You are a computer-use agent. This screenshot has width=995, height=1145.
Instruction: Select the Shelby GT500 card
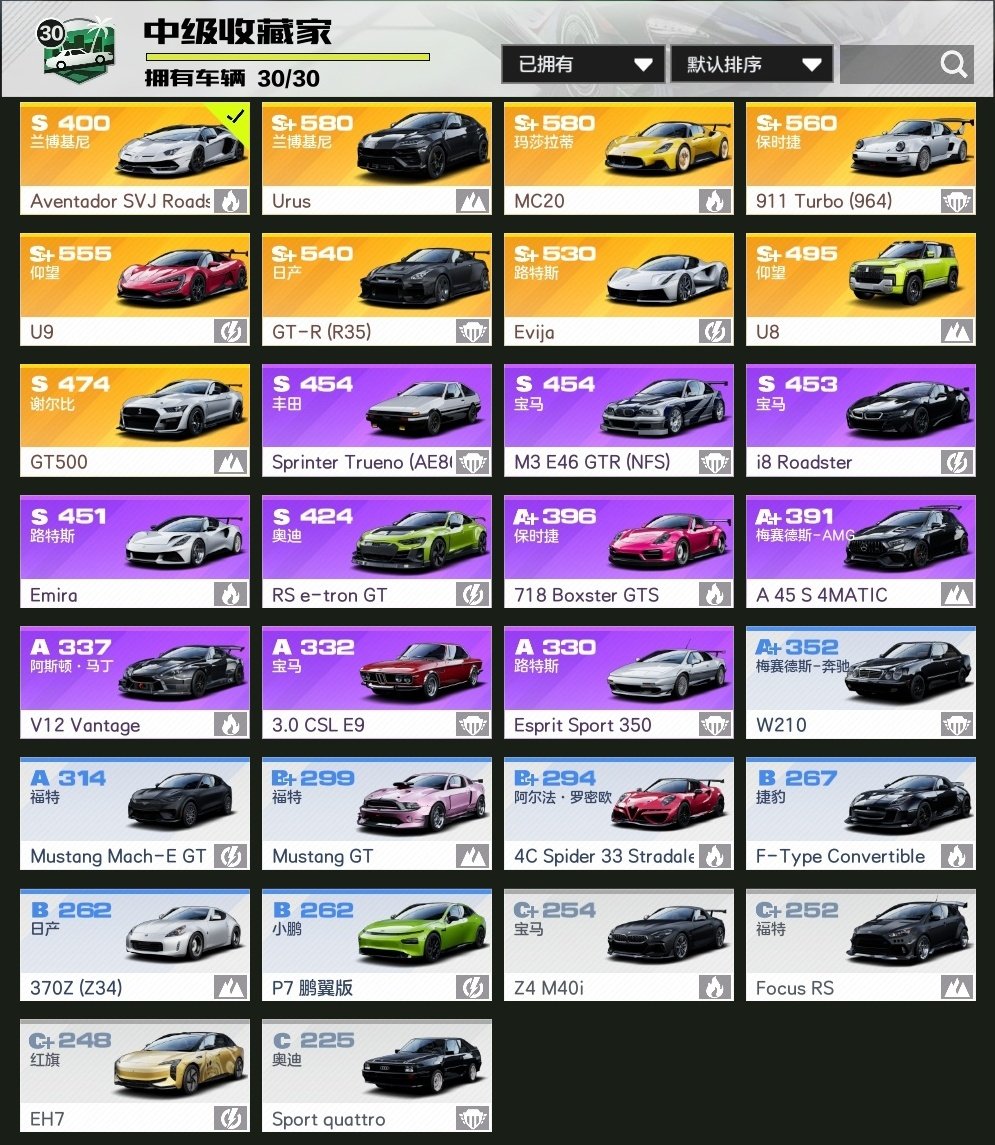135,420
